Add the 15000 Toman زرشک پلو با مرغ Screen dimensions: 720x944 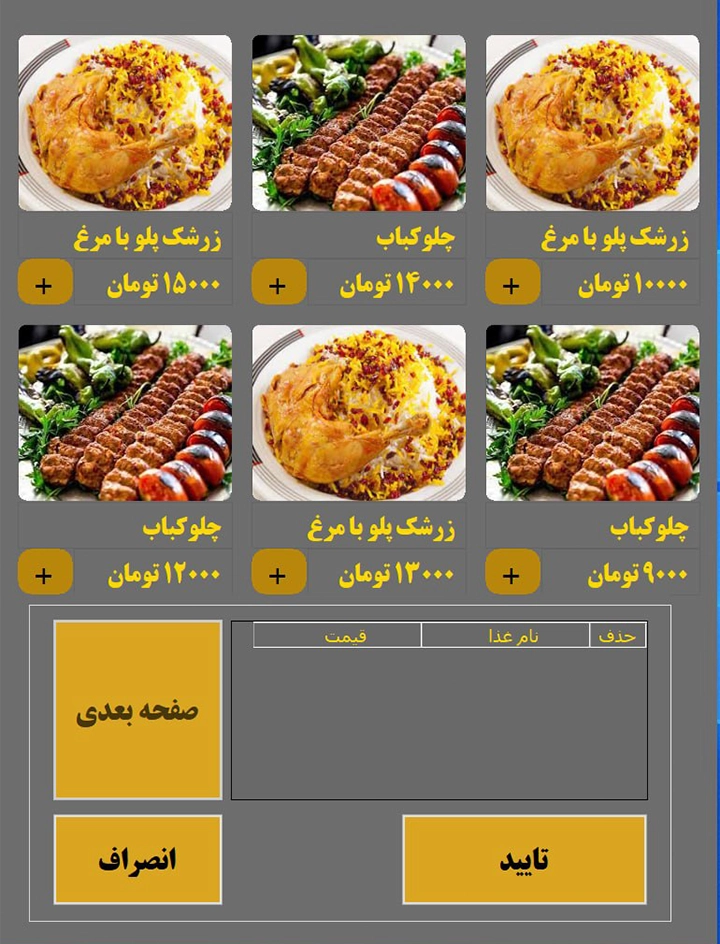(x=45, y=283)
